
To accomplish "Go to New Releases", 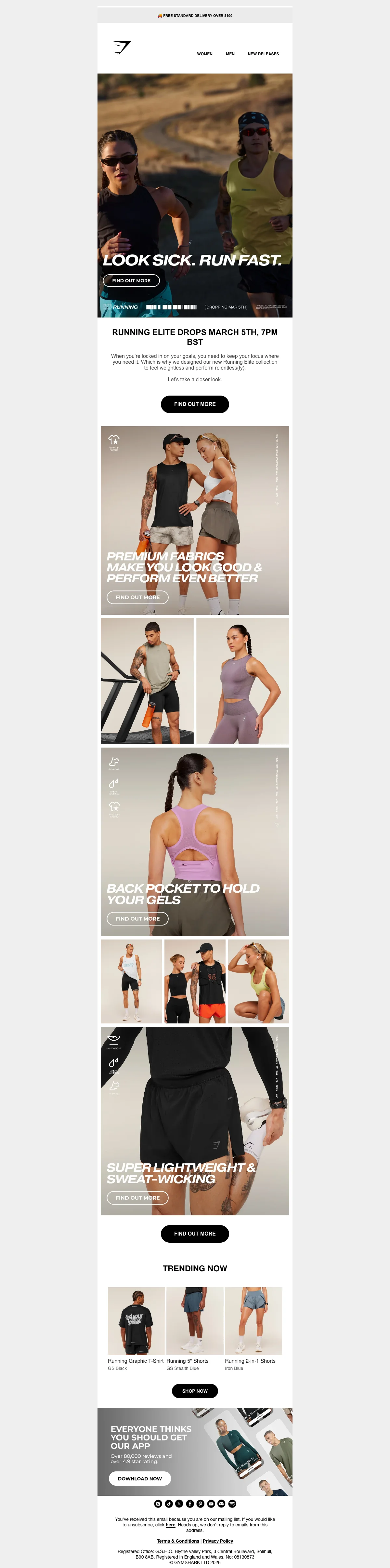I will point(263,54).
